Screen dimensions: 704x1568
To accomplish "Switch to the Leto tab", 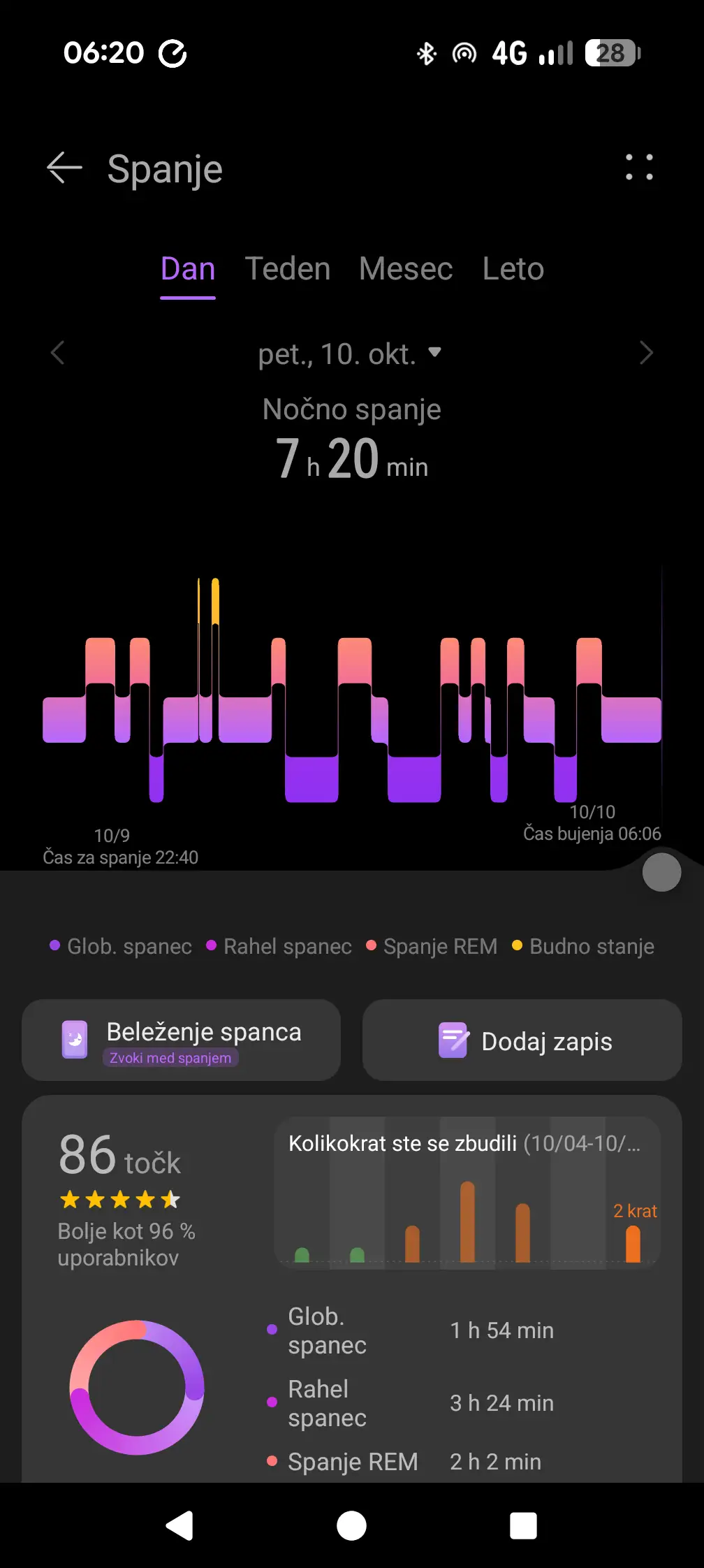I will (513, 269).
